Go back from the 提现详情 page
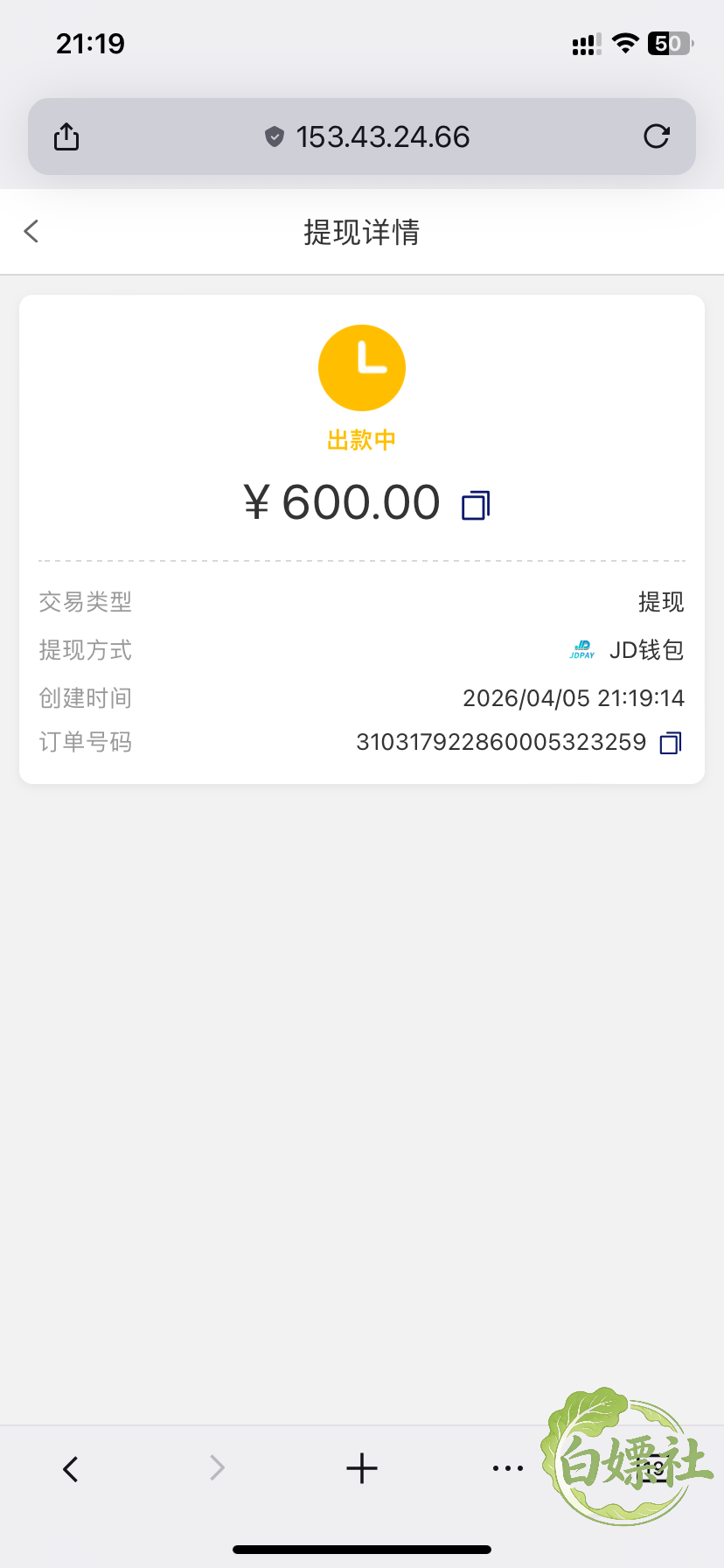 31,232
